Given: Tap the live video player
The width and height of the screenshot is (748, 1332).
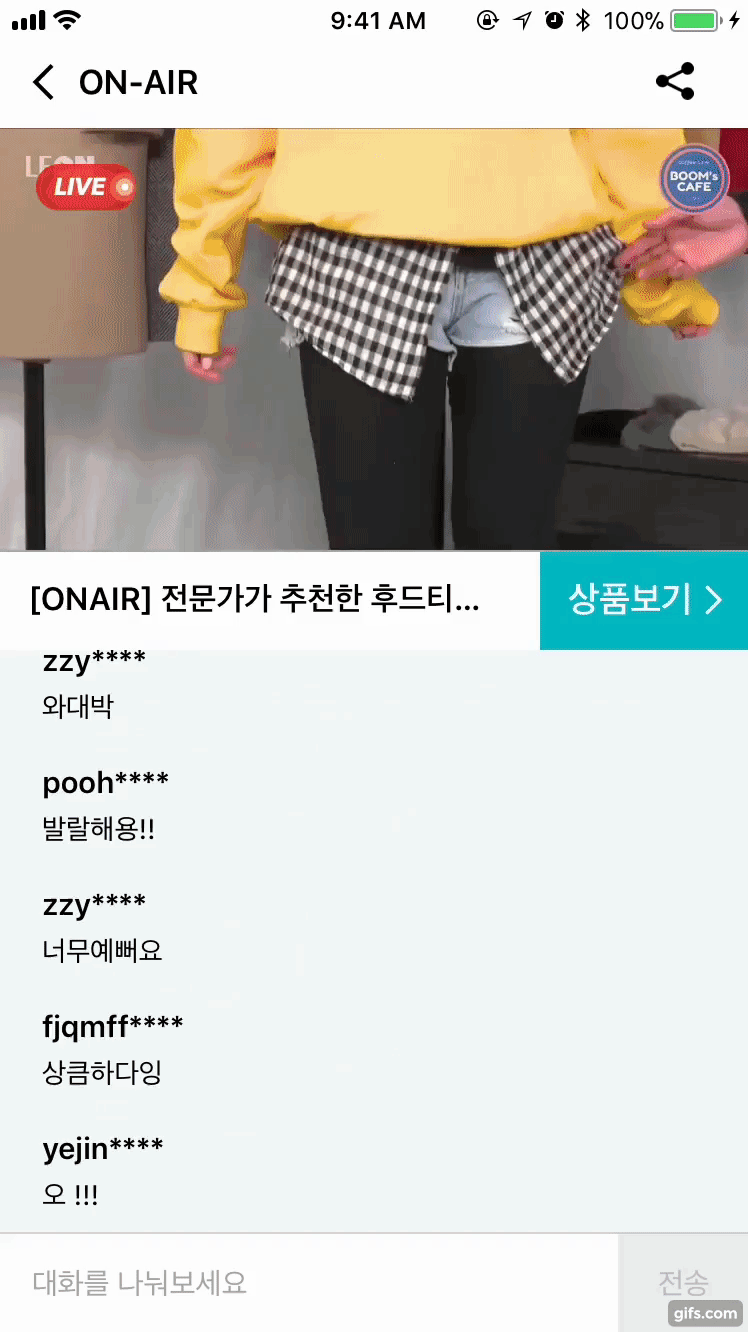Looking at the screenshot, I should tap(374, 340).
